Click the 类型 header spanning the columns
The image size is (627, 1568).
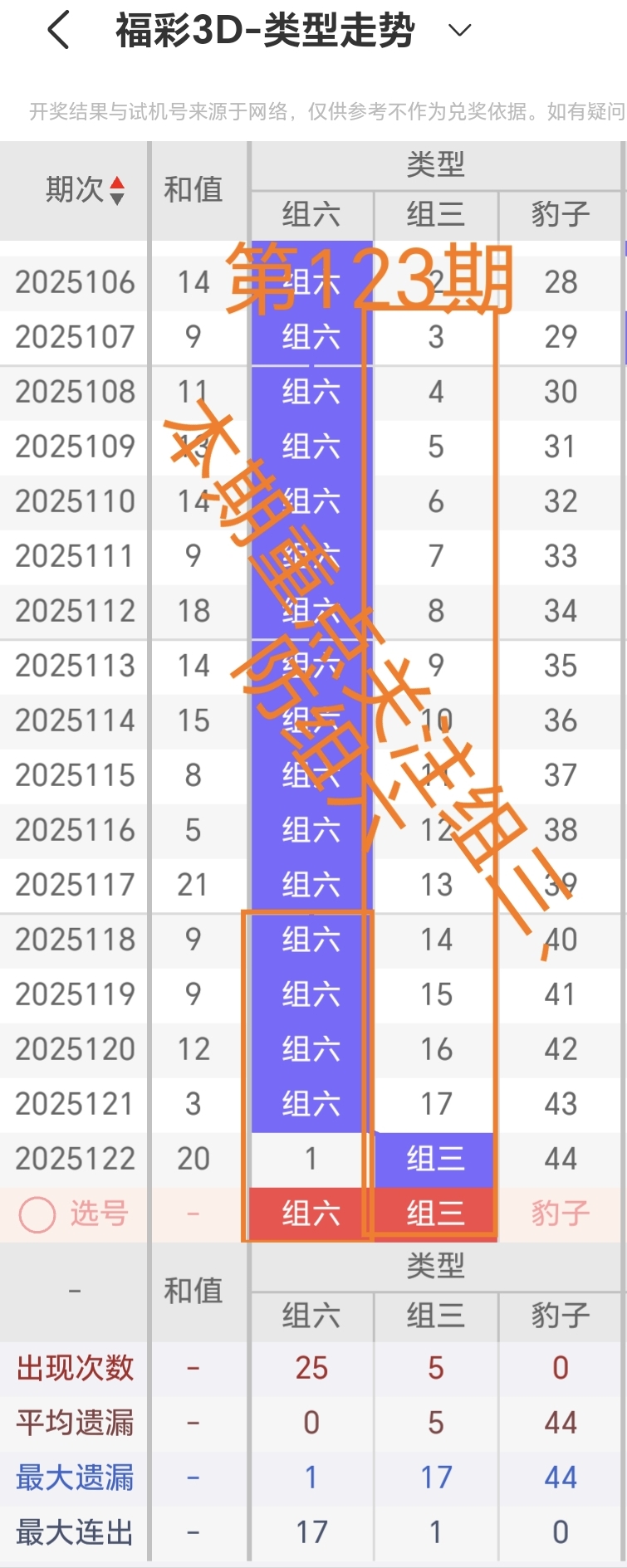[434, 165]
